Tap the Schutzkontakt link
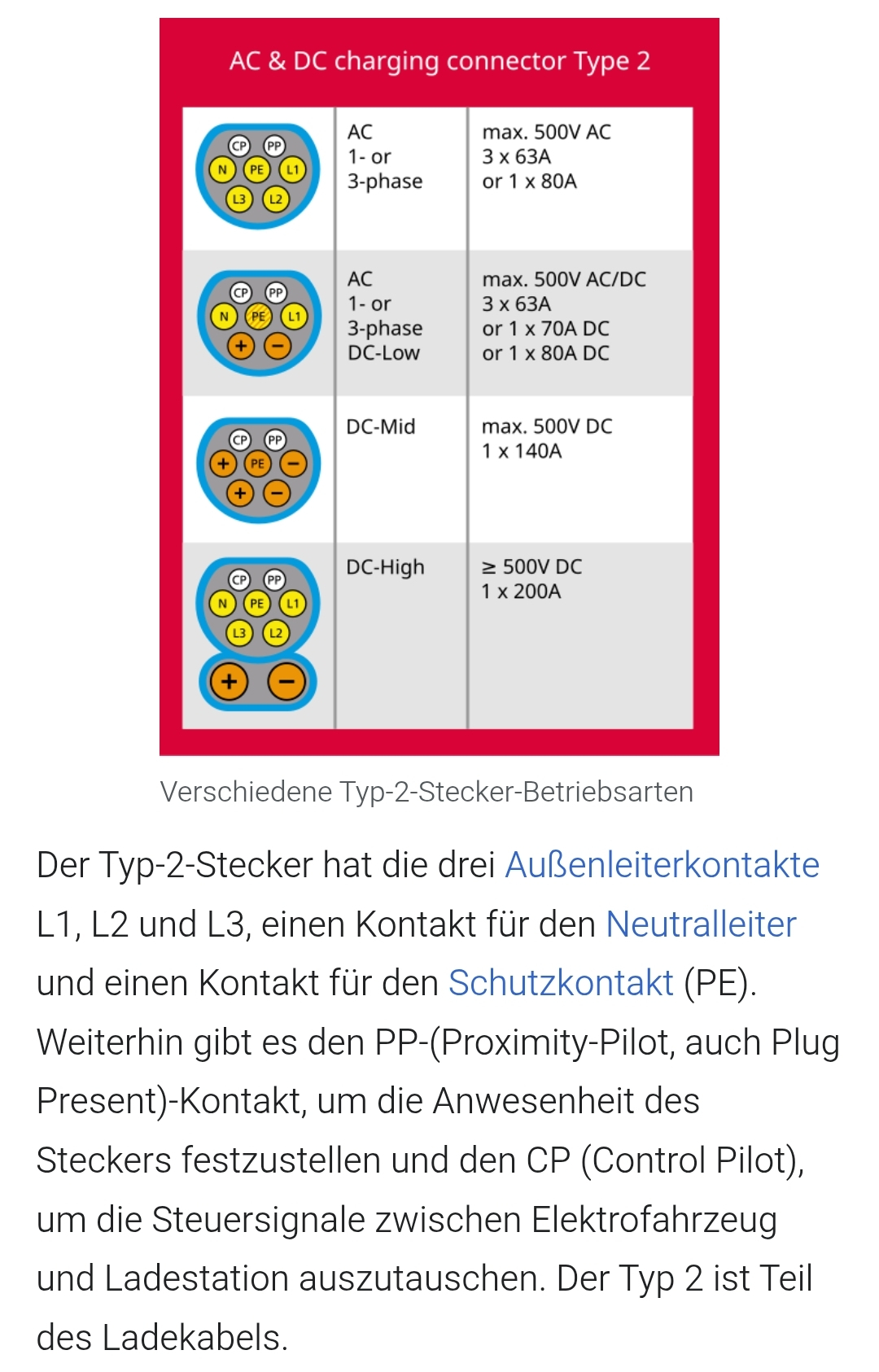The height and width of the screenshot is (1372, 879). [x=561, y=983]
